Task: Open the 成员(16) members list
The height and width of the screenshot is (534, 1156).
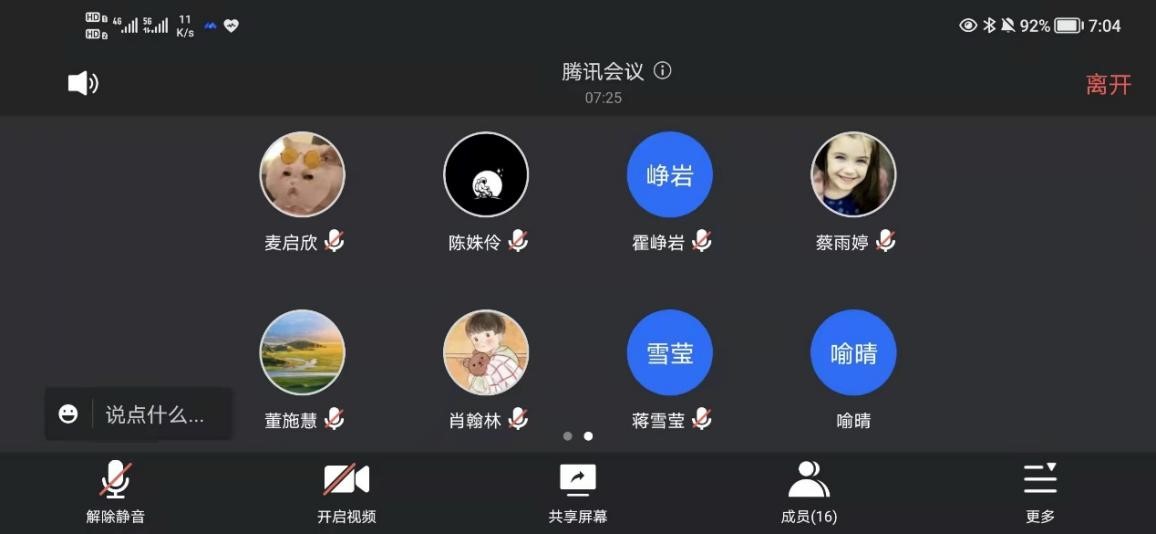Action: (809, 491)
